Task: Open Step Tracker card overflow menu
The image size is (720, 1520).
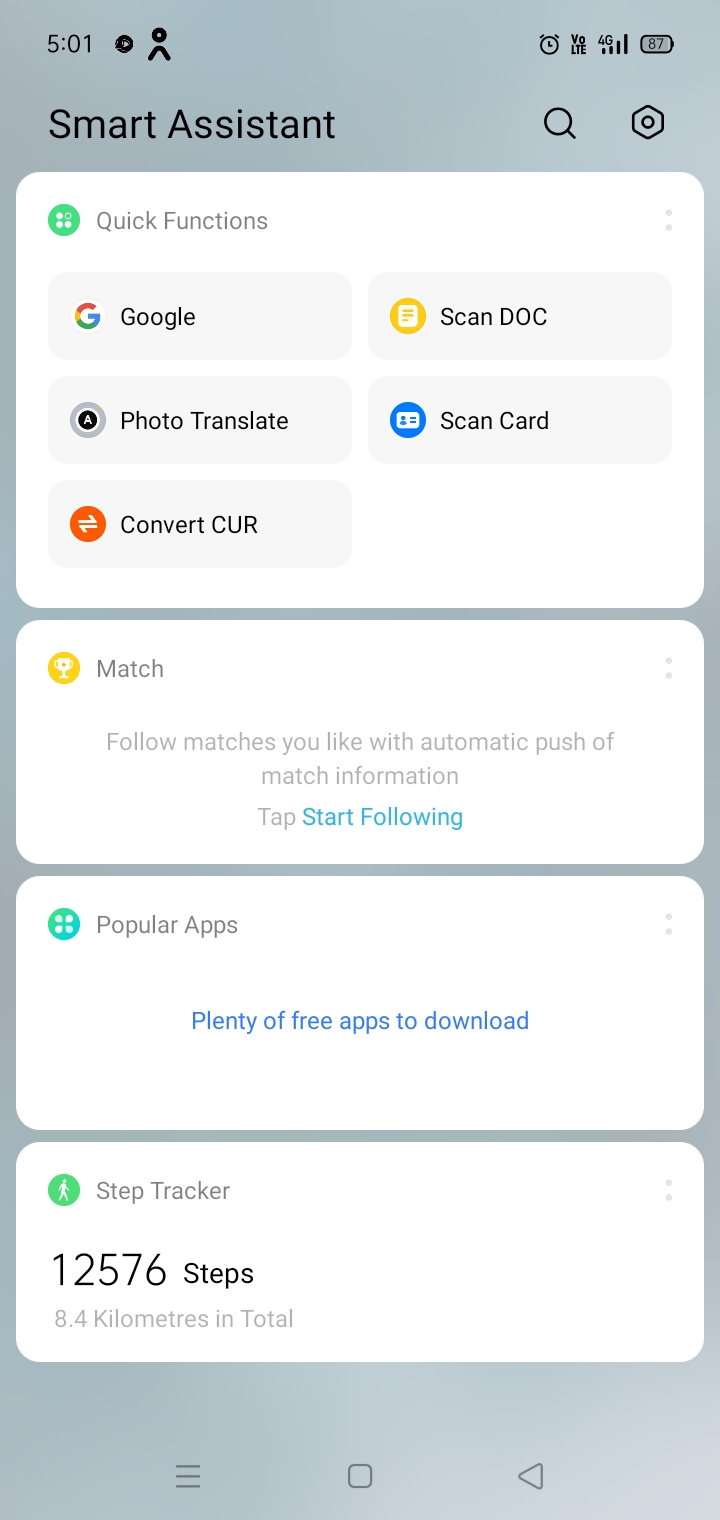Action: [668, 1191]
